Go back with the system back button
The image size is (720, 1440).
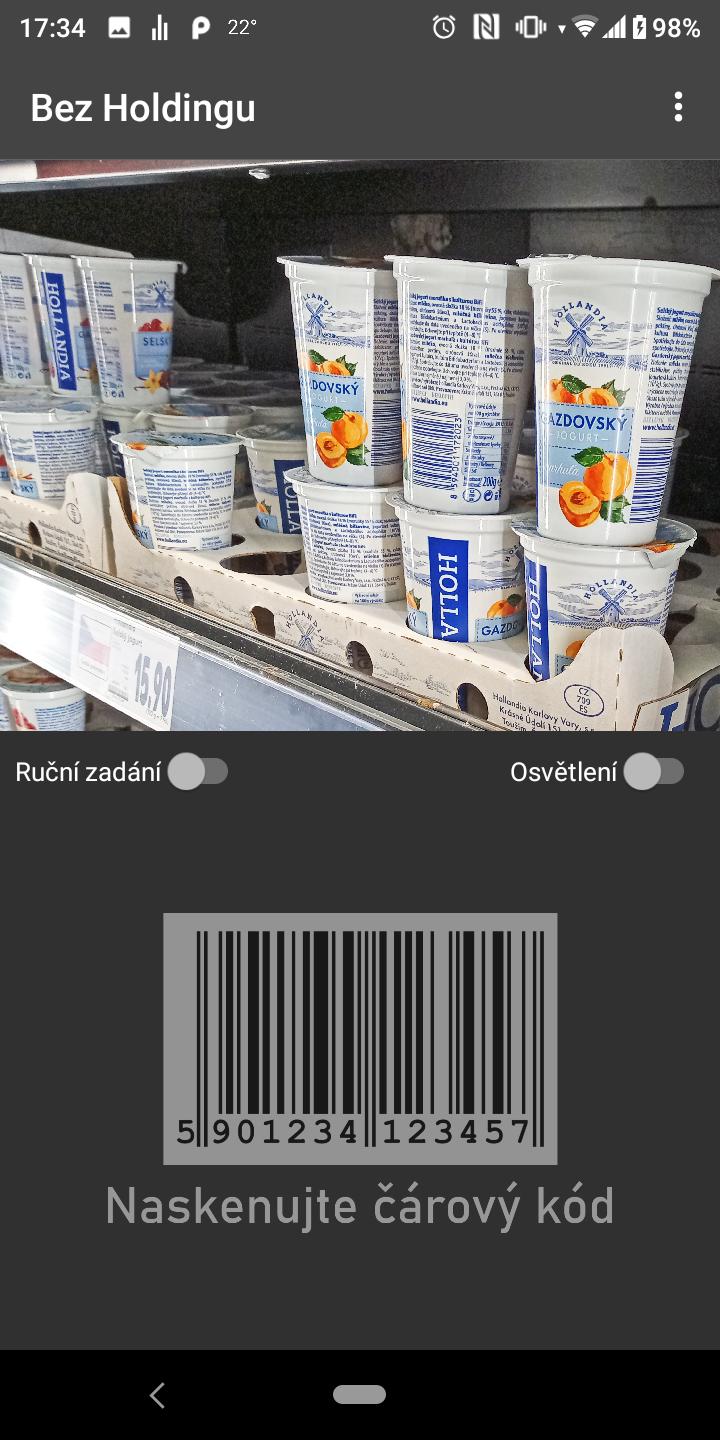pos(157,1395)
